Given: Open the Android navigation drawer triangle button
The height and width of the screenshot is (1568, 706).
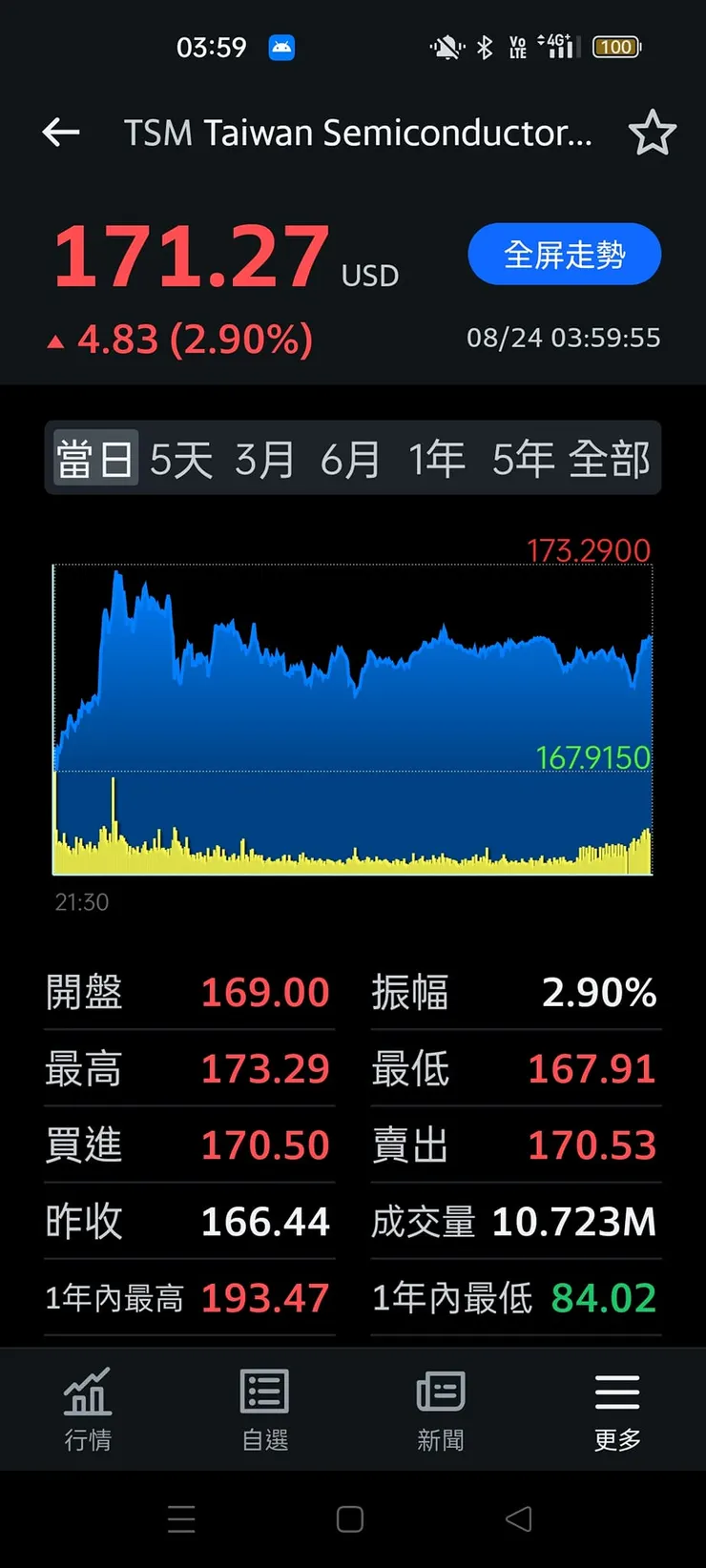Looking at the screenshot, I should pos(518,1517).
